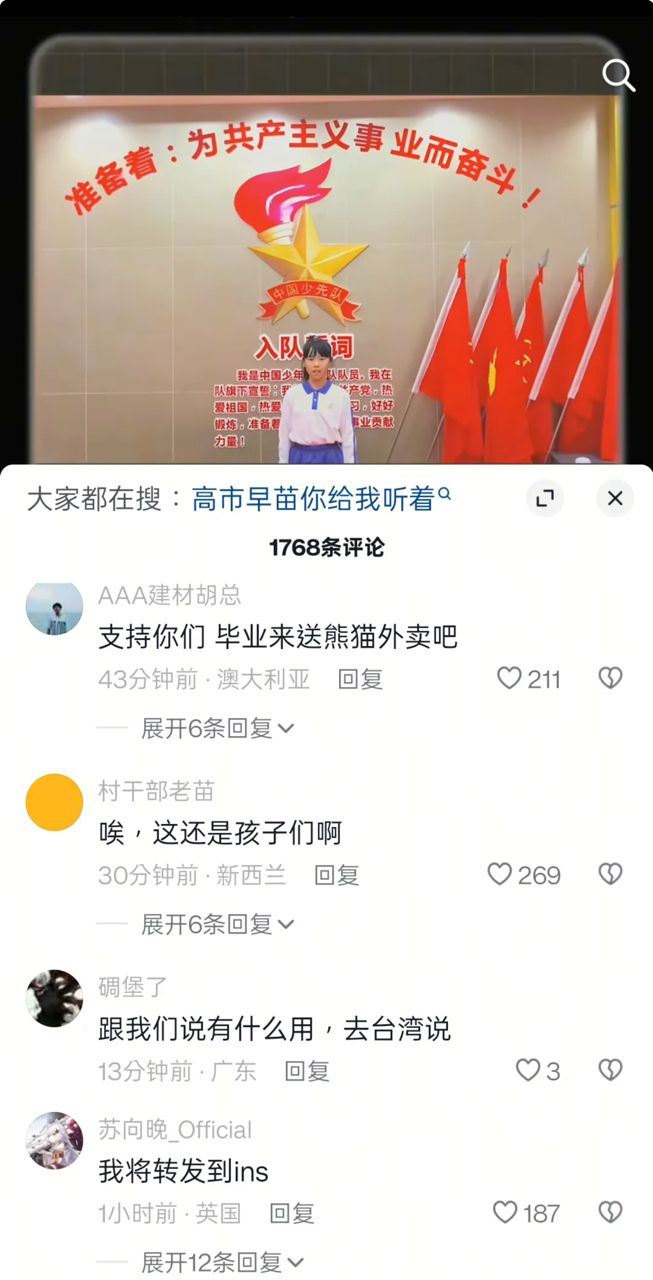Open search from the video's magnifier icon
The height and width of the screenshot is (1280, 653).
pyautogui.click(x=618, y=76)
